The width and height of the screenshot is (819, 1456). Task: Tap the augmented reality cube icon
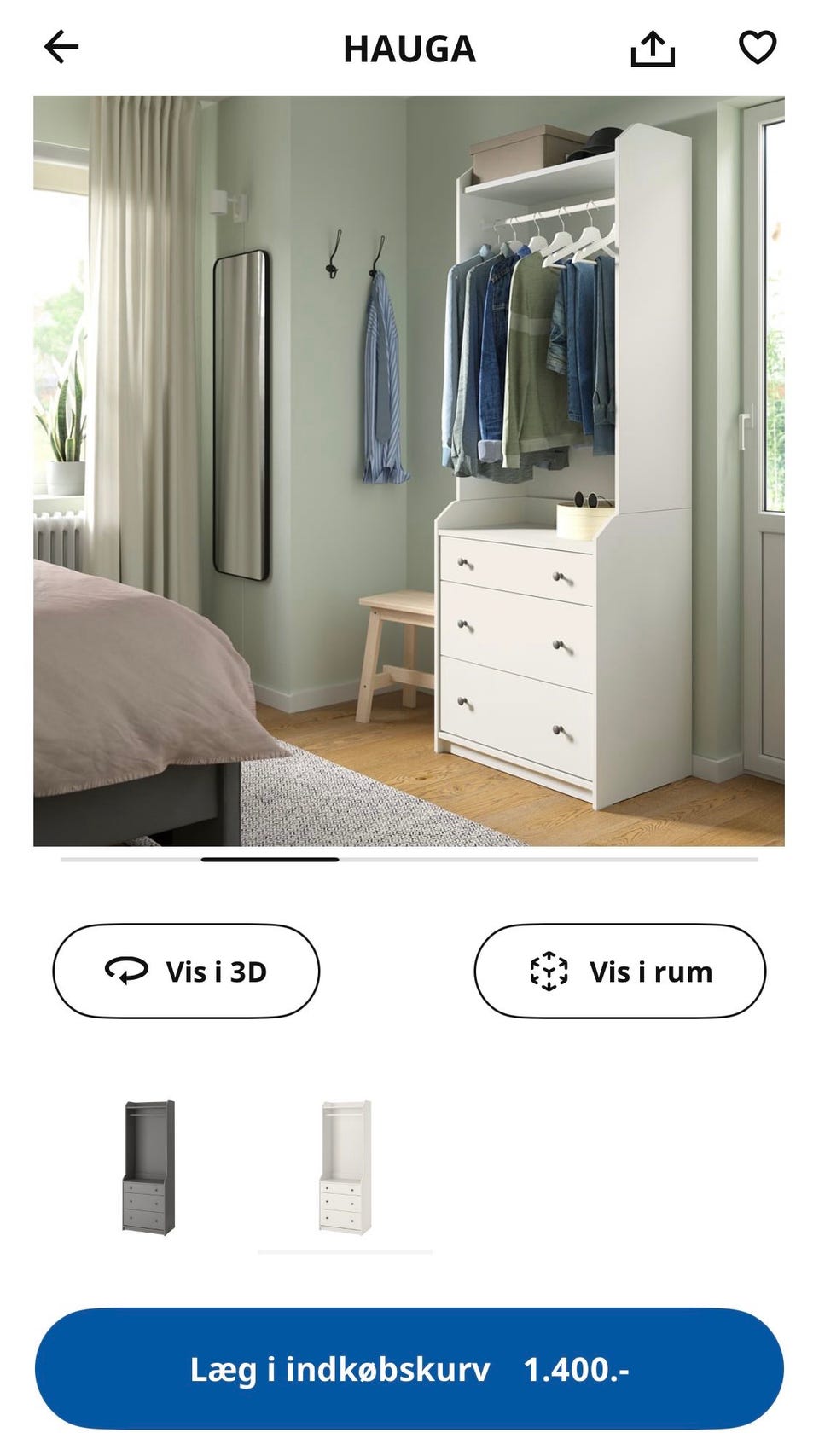549,970
